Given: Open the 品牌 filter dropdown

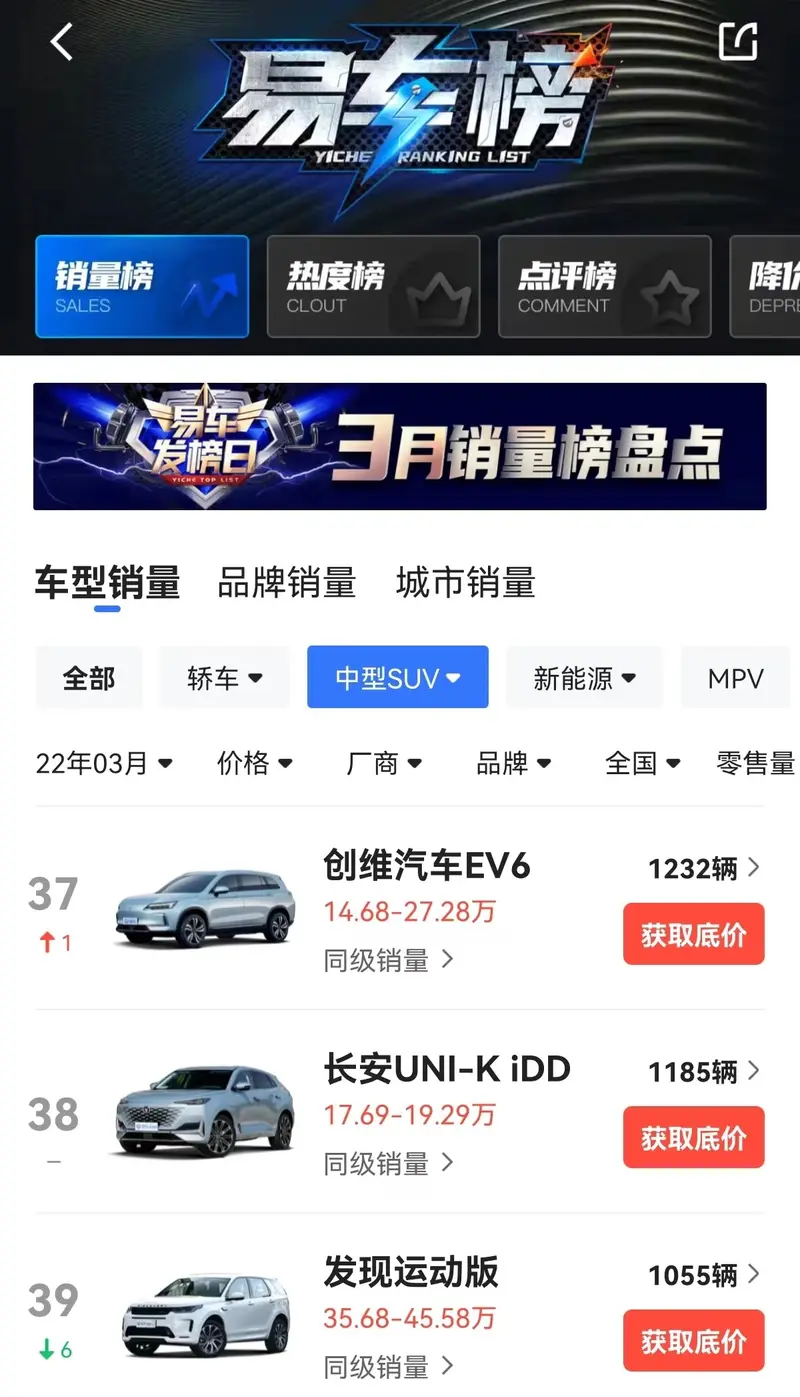Looking at the screenshot, I should click(x=514, y=764).
